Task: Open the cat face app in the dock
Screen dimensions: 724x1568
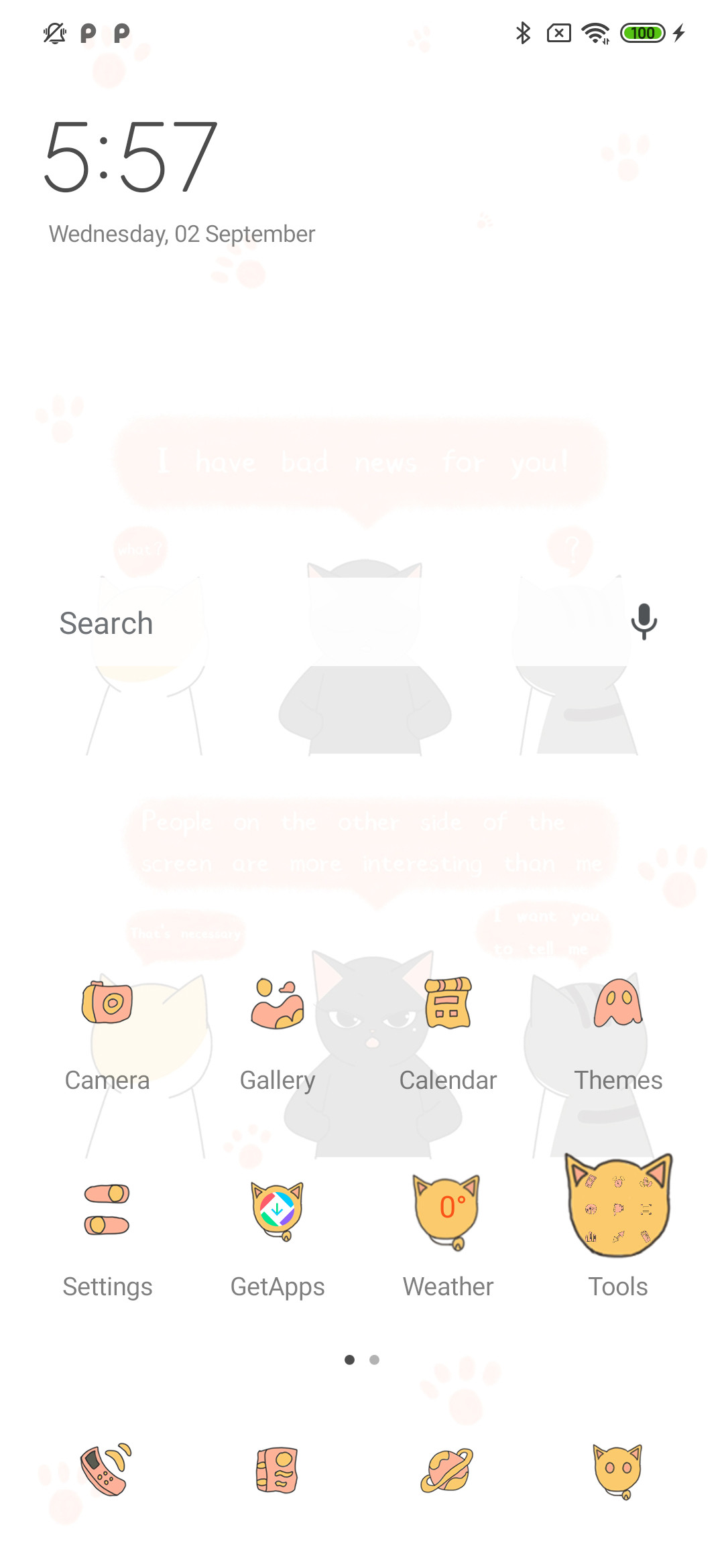Action: (618, 1472)
